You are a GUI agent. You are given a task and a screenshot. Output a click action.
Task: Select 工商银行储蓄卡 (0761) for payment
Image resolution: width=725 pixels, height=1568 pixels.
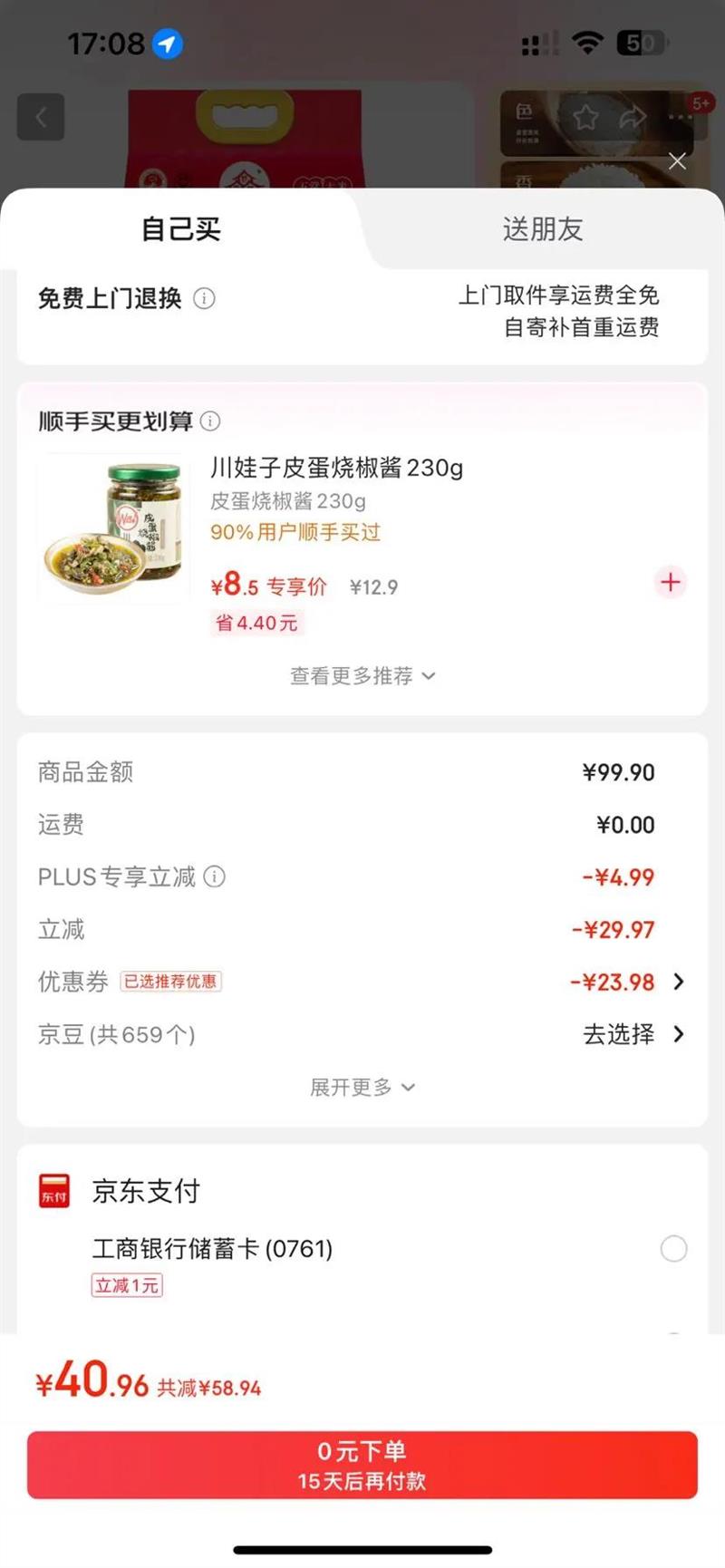(673, 1249)
